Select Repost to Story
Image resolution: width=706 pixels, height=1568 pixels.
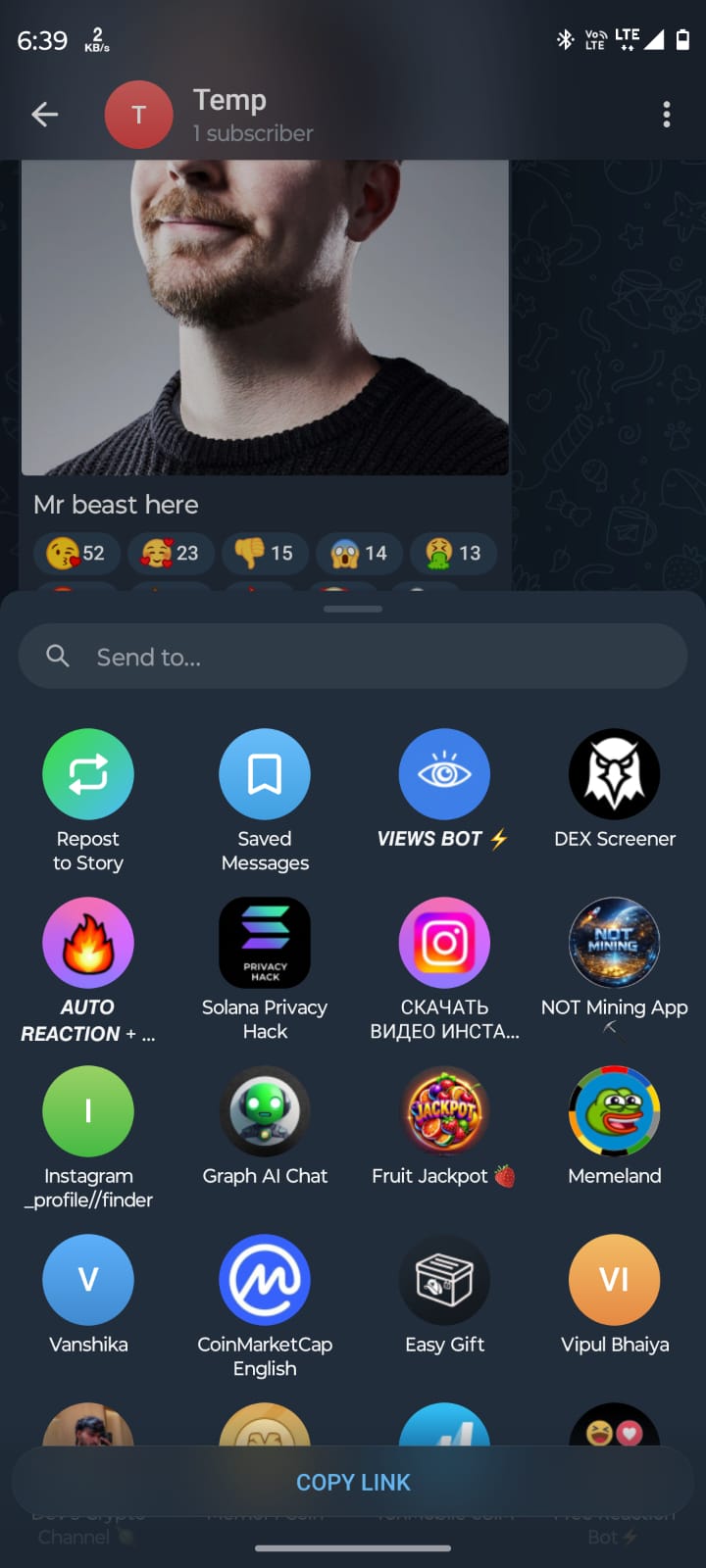pyautogui.click(x=88, y=774)
